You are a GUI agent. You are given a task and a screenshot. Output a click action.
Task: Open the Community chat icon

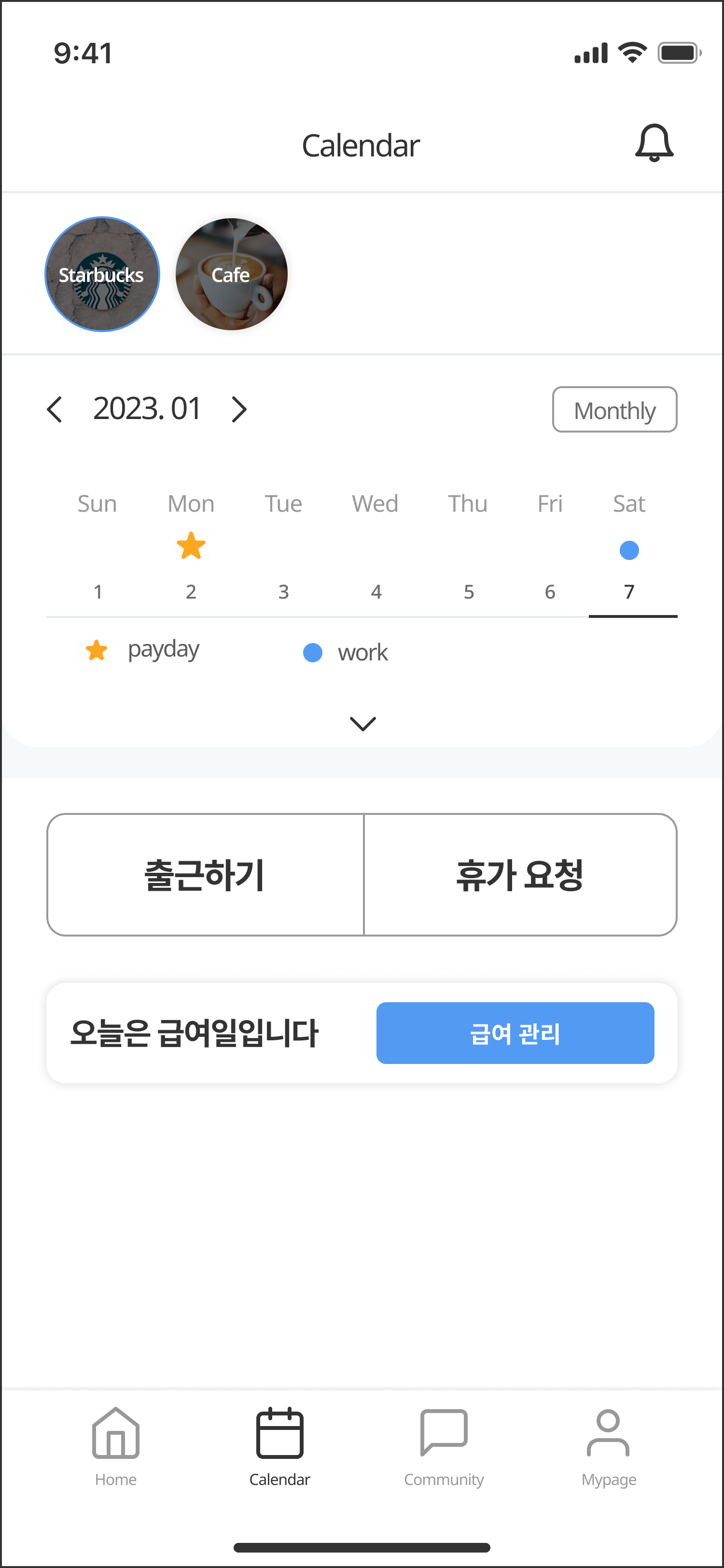(x=444, y=1433)
